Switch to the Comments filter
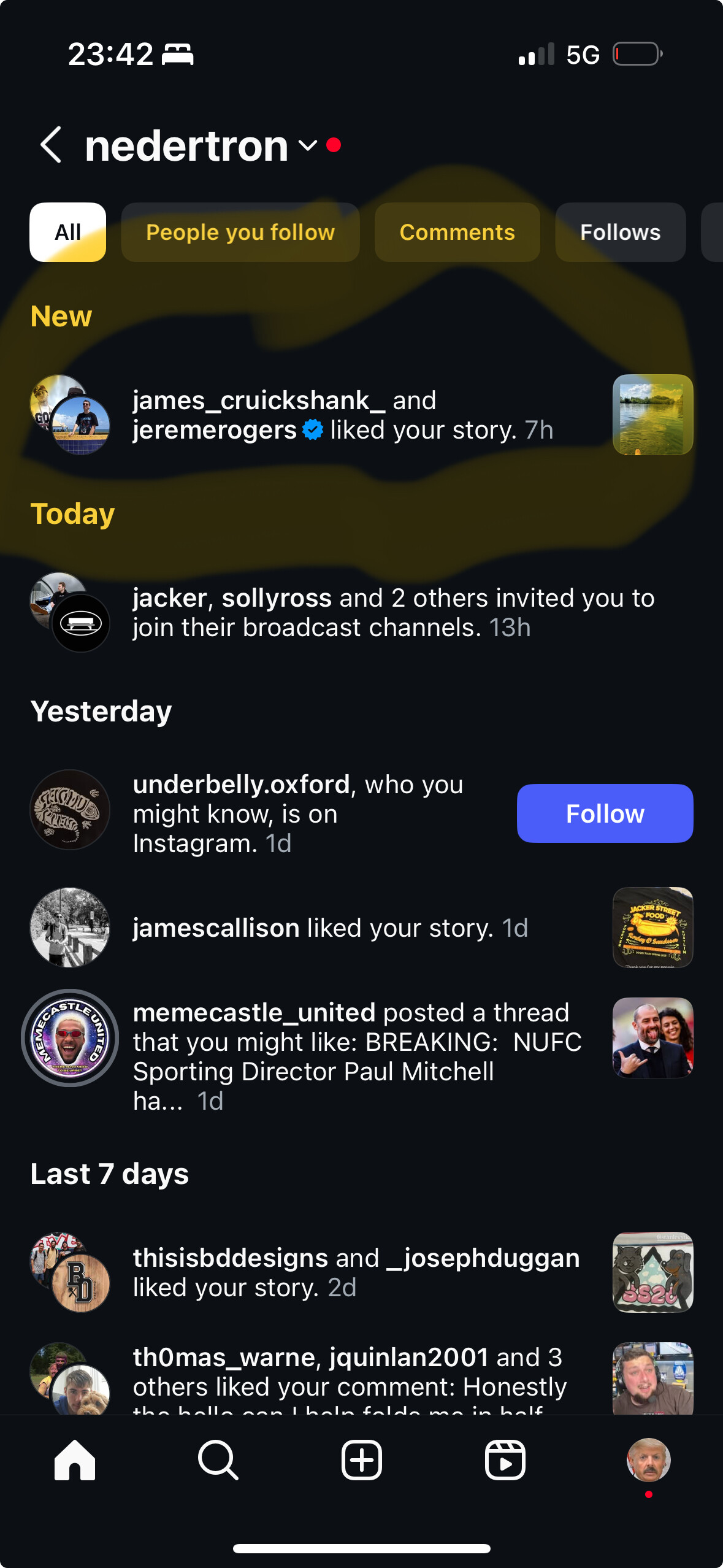The width and height of the screenshot is (723, 1568). (457, 233)
